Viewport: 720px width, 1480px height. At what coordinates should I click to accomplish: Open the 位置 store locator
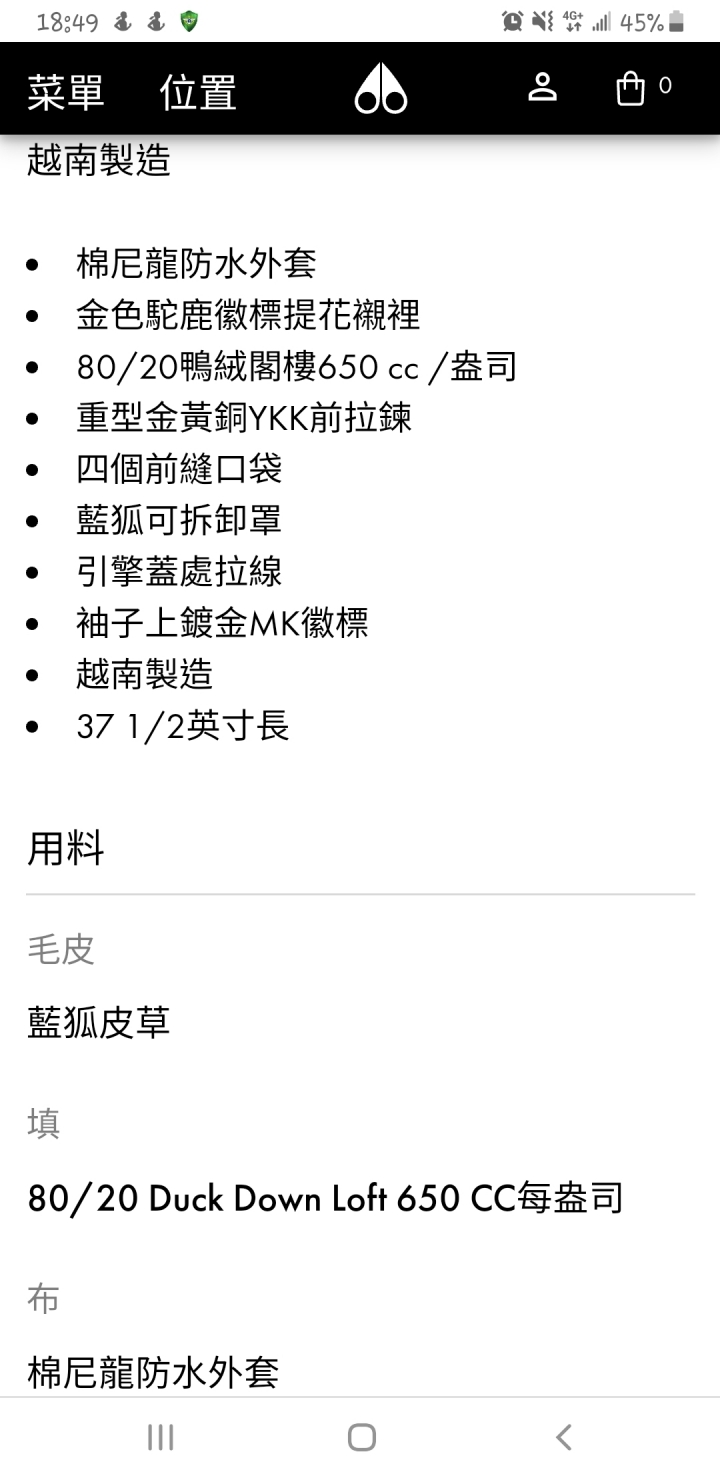point(198,93)
